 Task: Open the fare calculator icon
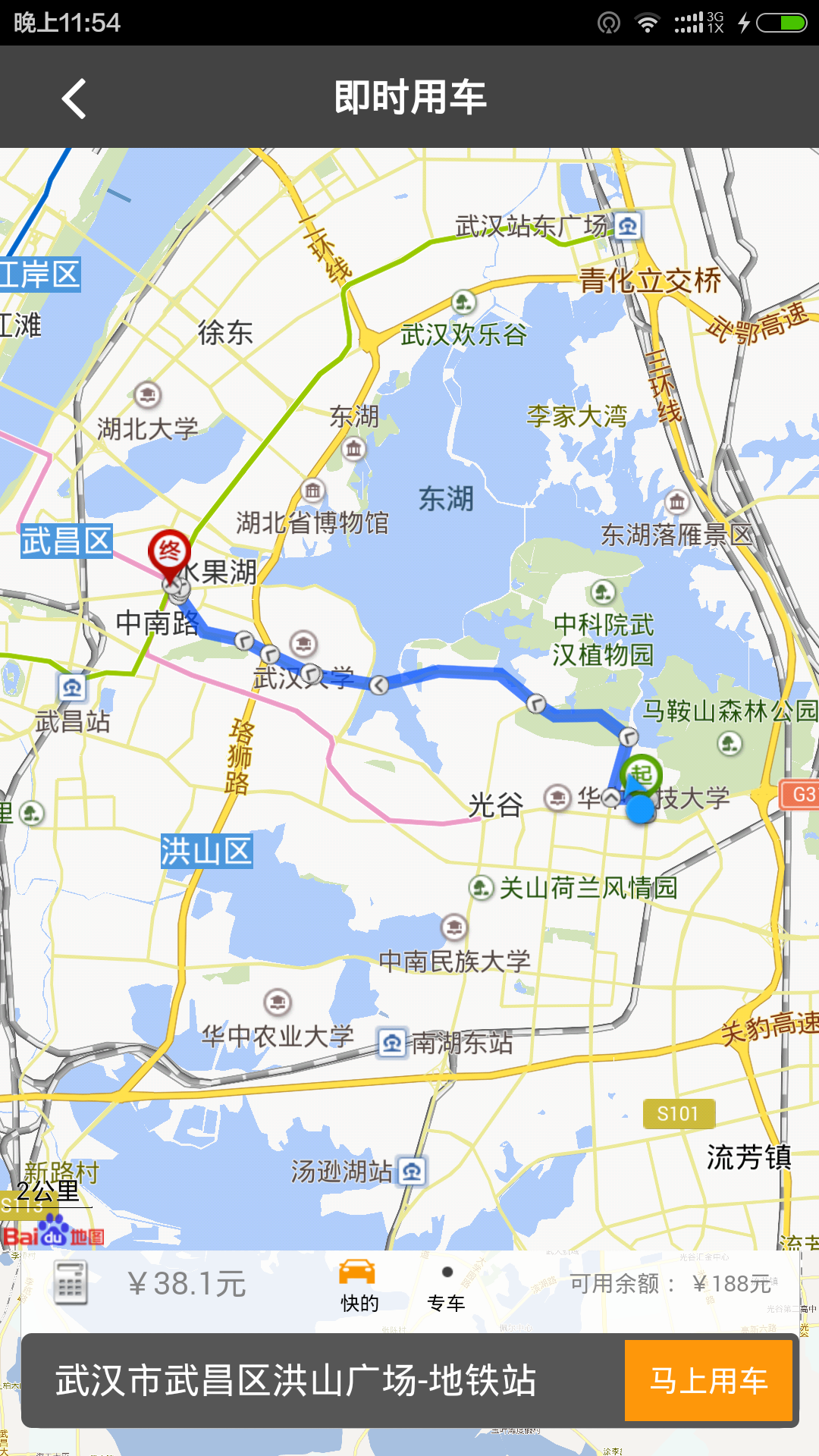(71, 1282)
